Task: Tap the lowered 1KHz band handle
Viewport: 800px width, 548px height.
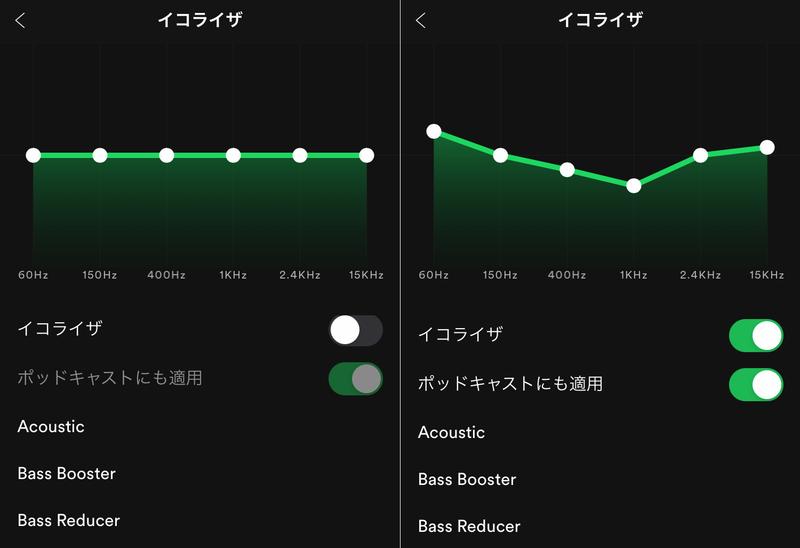Action: [x=633, y=185]
